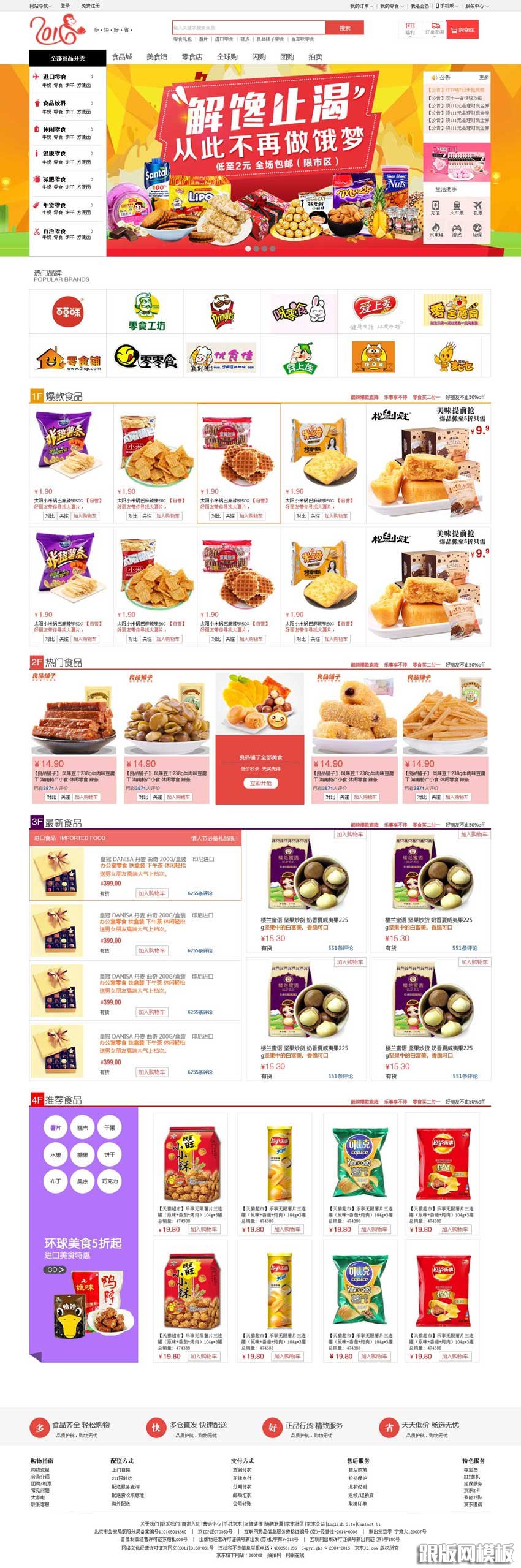Open the 进口零食 category
The width and height of the screenshot is (521, 1568).
pyautogui.click(x=55, y=77)
